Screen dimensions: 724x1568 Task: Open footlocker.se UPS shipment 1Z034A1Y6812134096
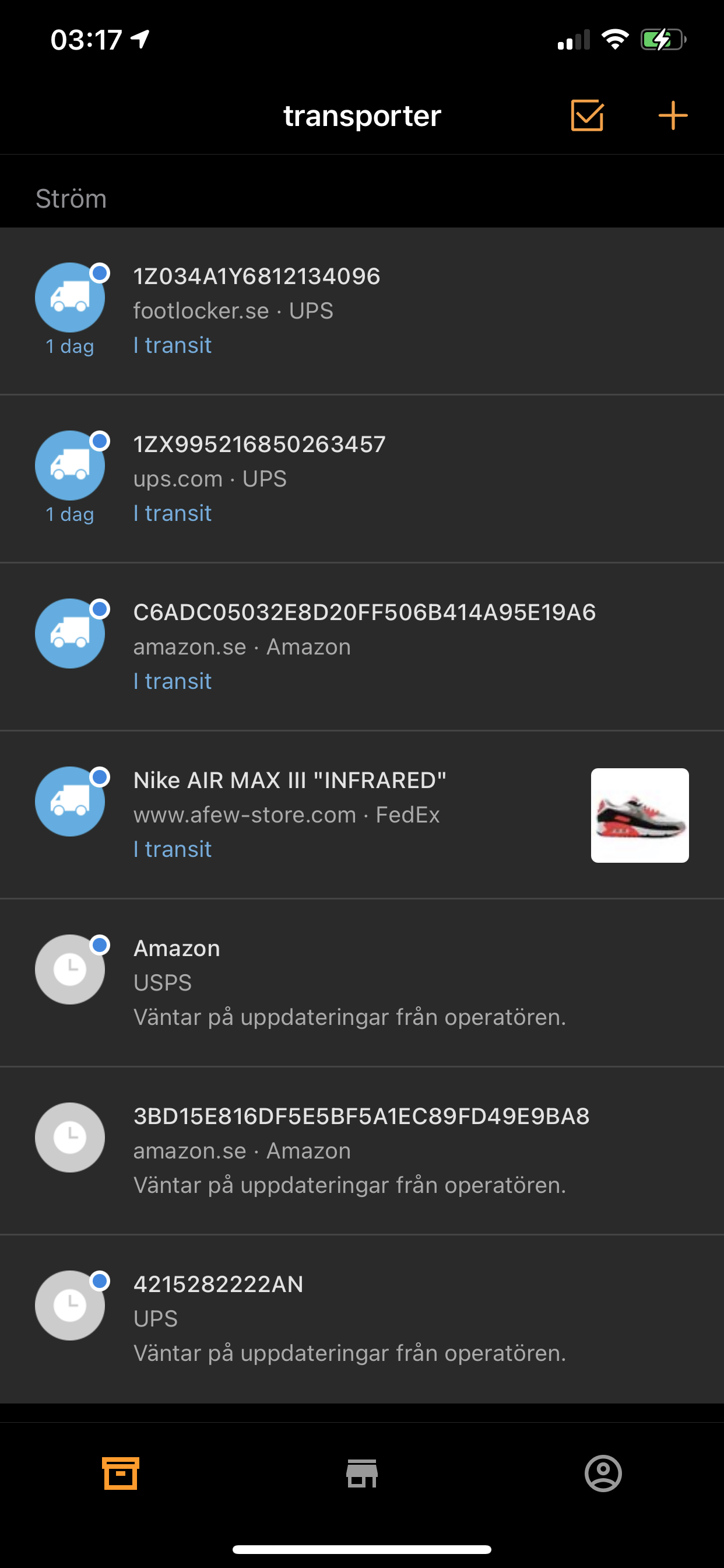(x=362, y=311)
